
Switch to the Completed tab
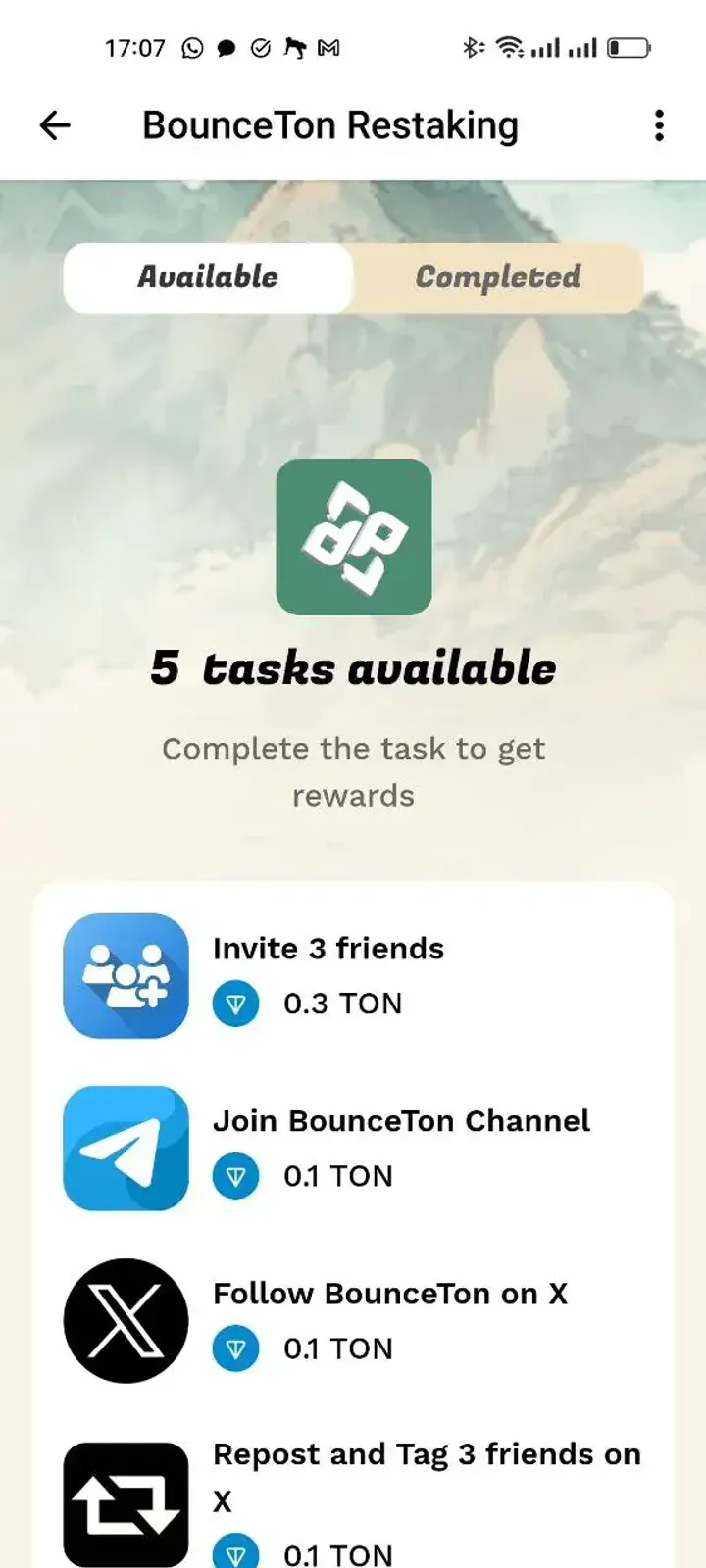point(497,277)
